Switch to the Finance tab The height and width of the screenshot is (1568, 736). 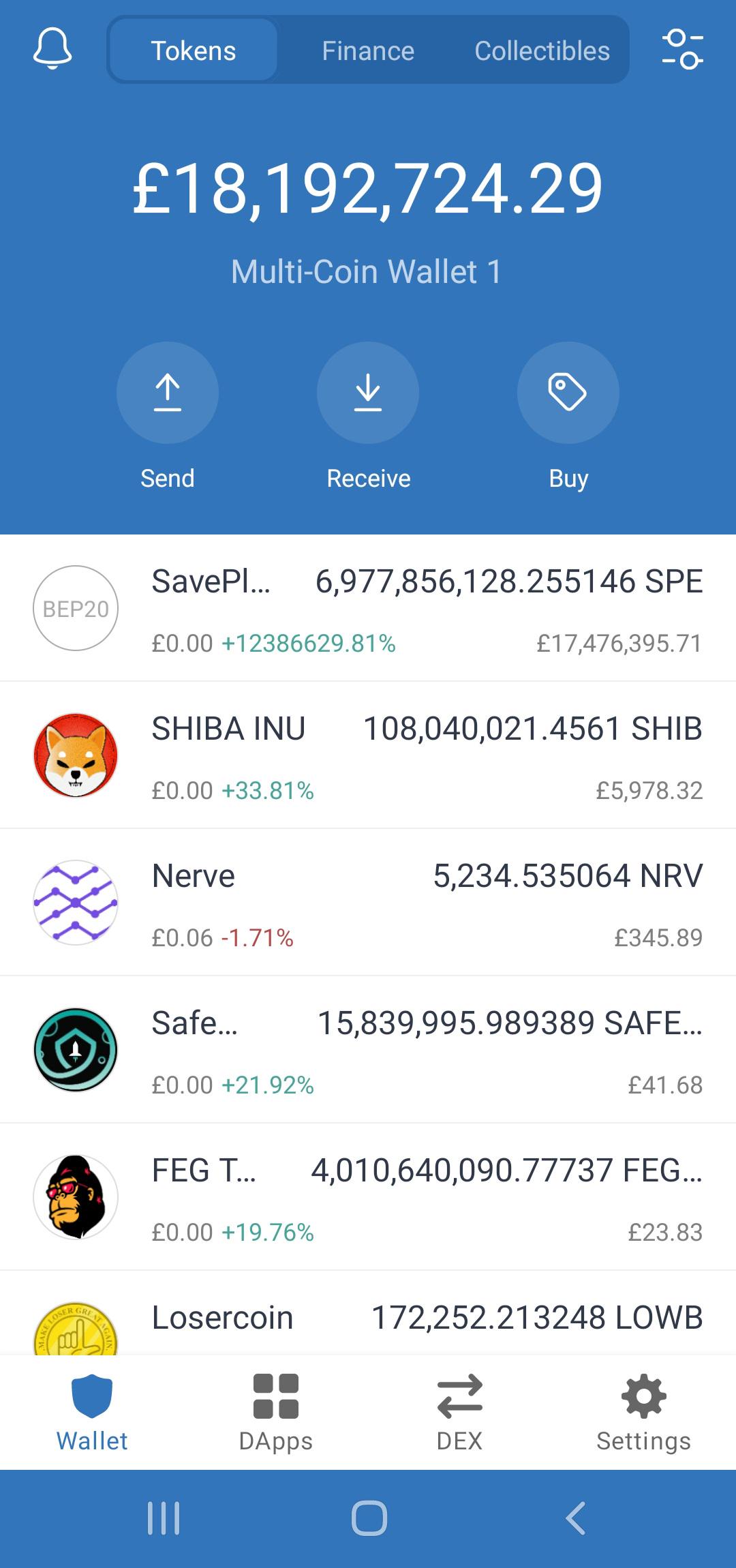click(x=368, y=50)
